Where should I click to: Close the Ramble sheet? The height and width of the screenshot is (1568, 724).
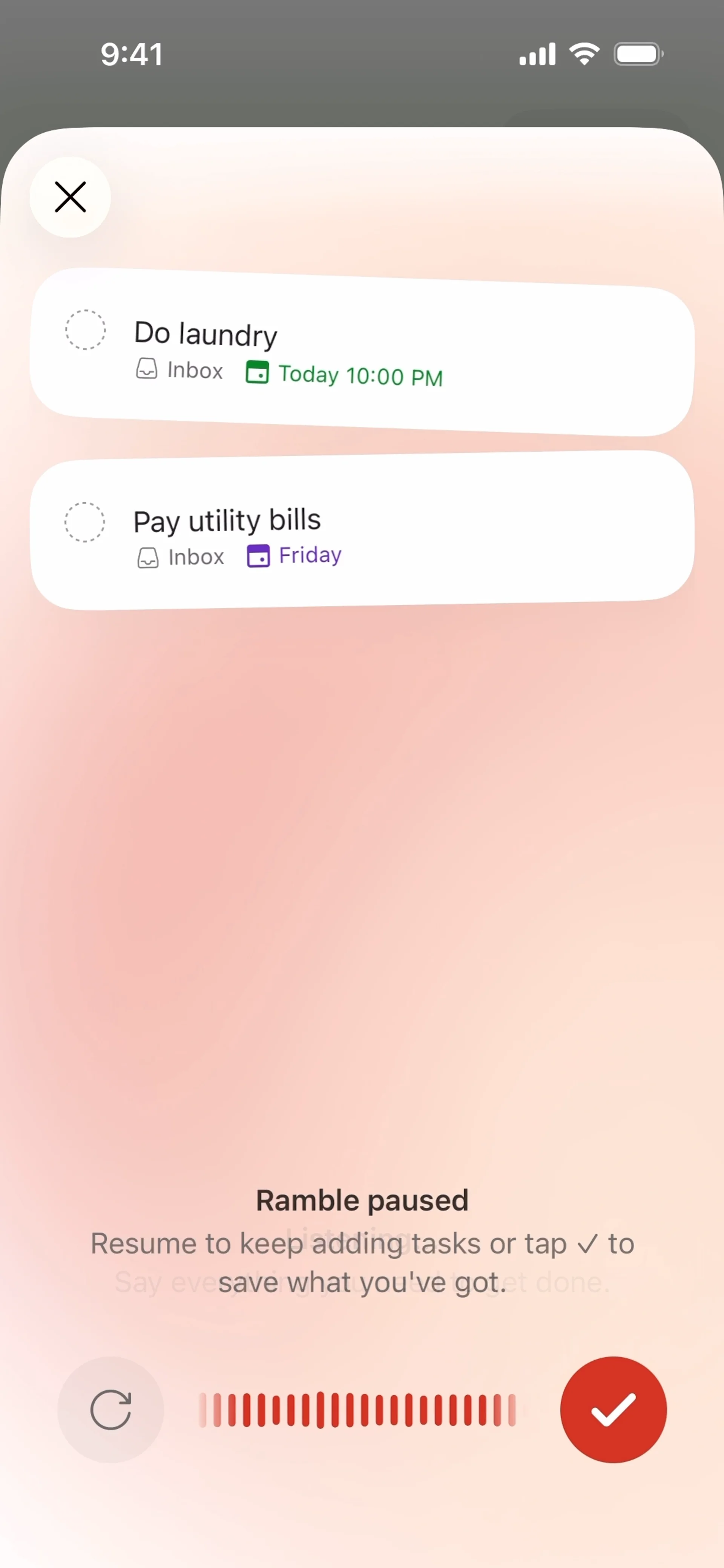pos(70,196)
